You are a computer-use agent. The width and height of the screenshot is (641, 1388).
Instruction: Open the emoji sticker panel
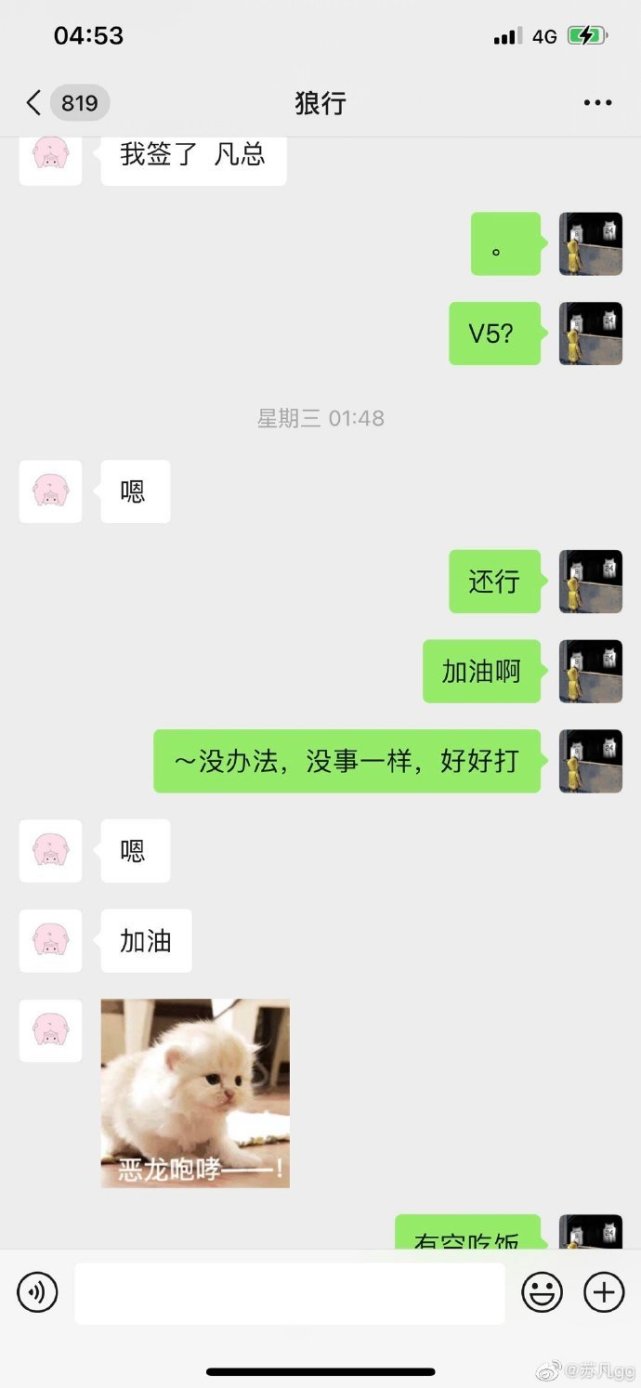tap(542, 1293)
